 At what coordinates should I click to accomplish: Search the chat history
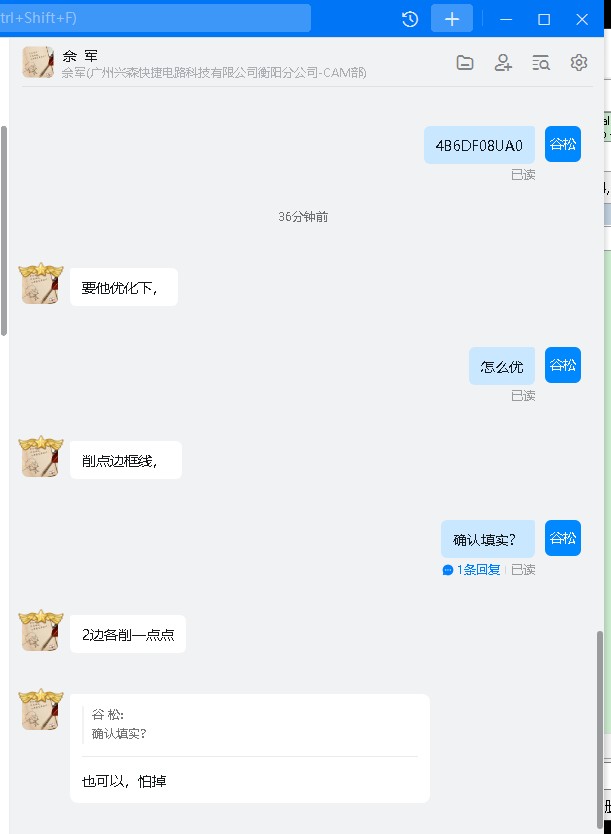[541, 63]
